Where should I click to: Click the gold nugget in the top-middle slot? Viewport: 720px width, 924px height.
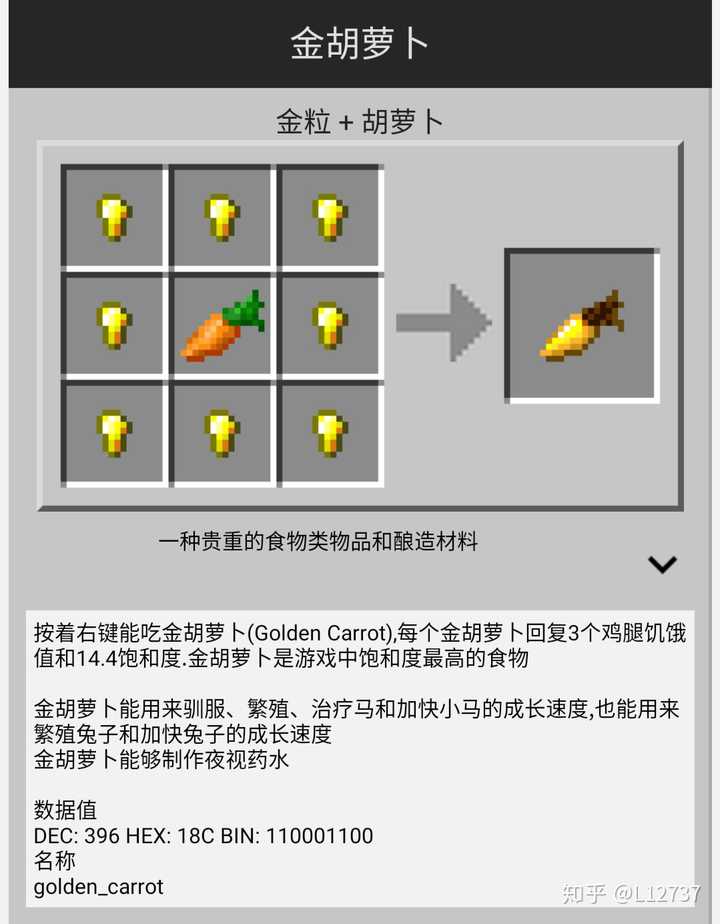222,215
